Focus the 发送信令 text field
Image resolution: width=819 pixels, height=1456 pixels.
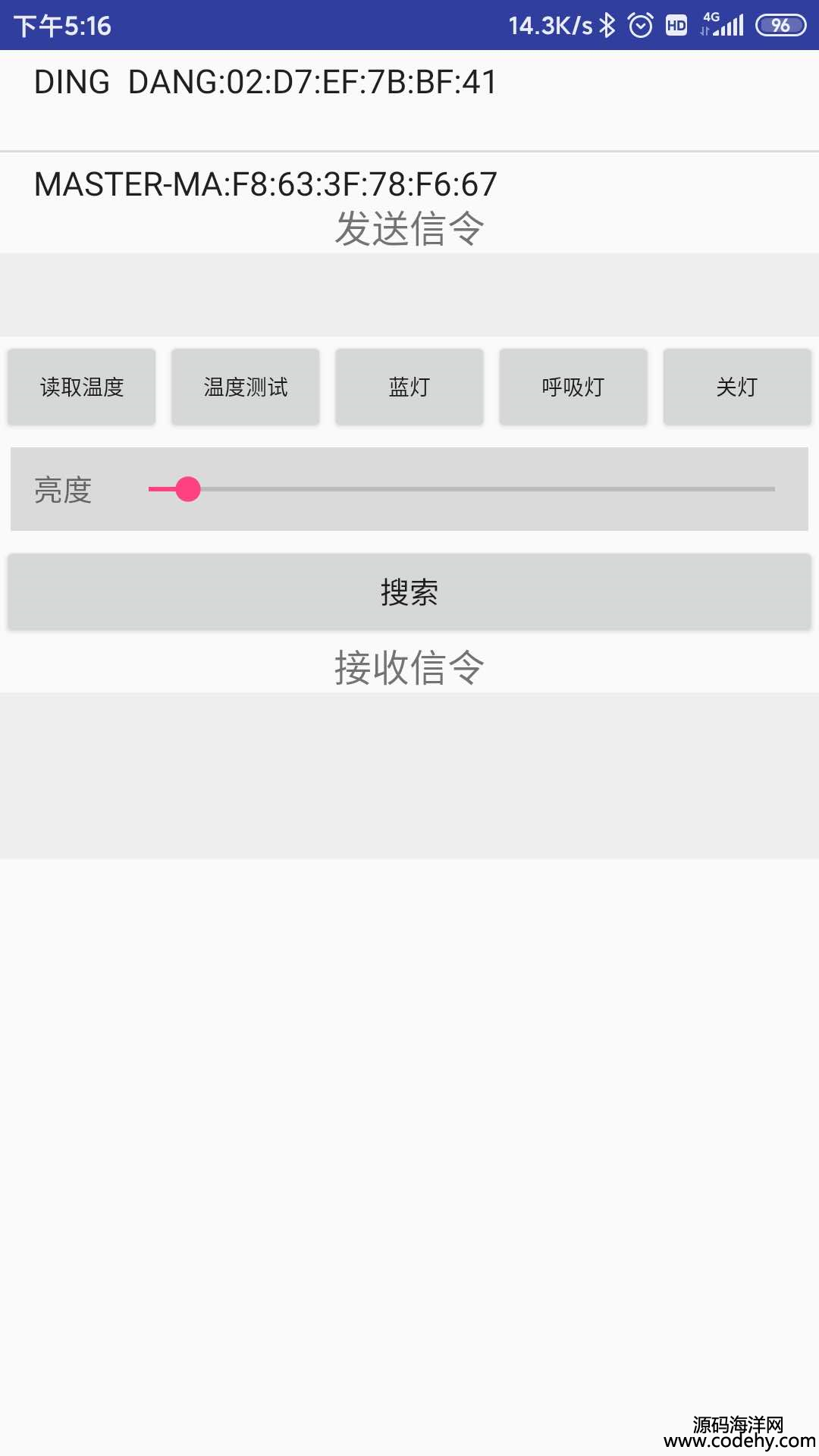click(x=409, y=295)
